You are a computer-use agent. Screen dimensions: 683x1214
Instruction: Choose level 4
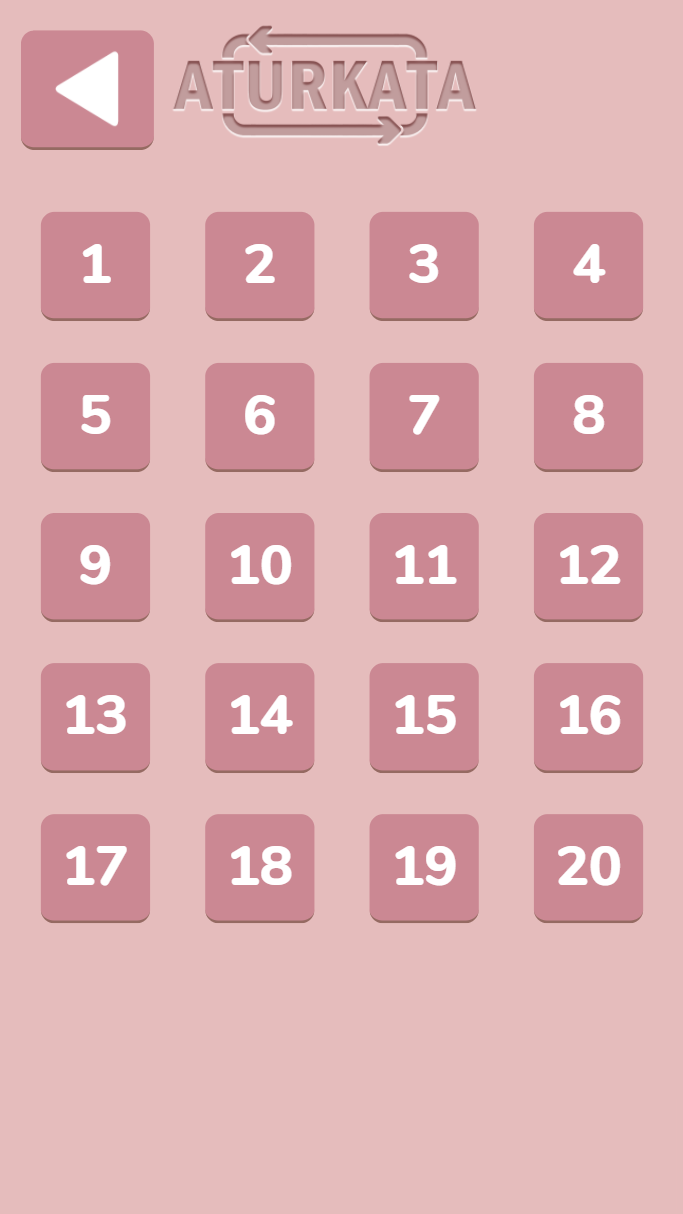[588, 265]
